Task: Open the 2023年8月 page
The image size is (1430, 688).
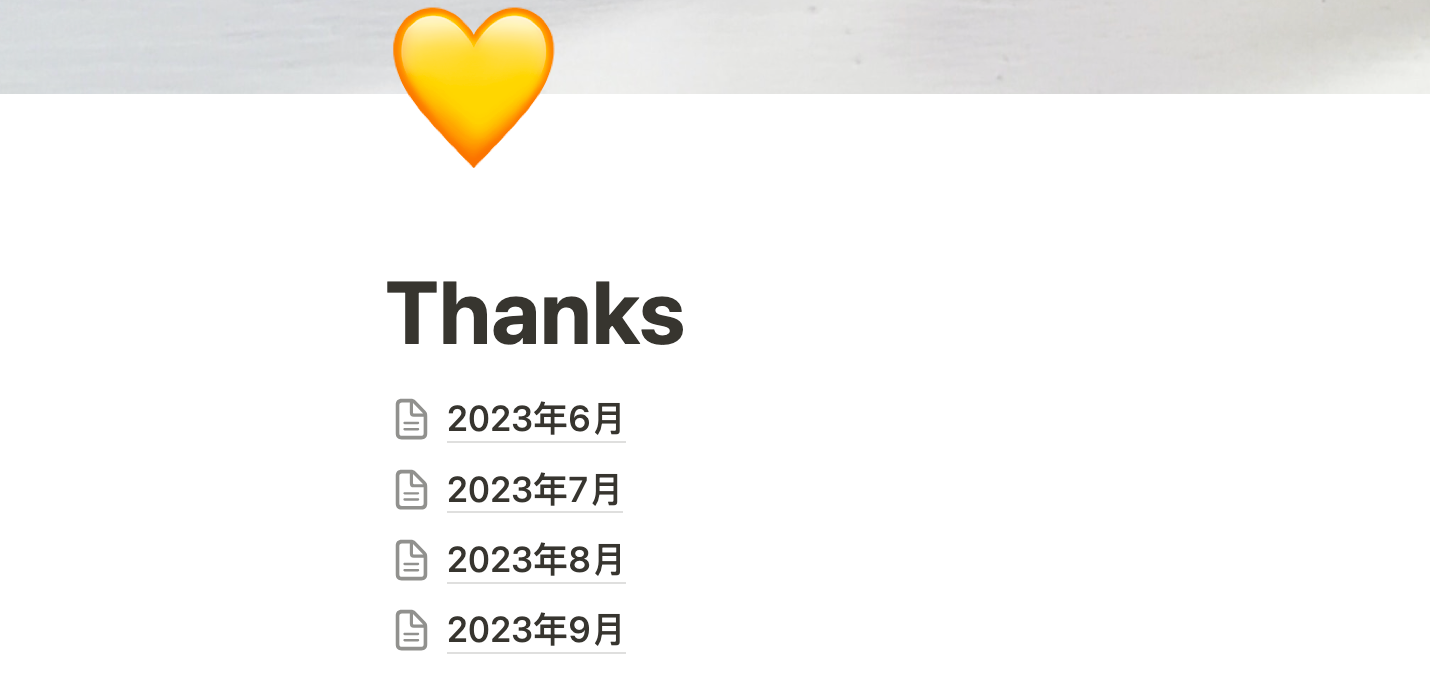Action: 535,560
